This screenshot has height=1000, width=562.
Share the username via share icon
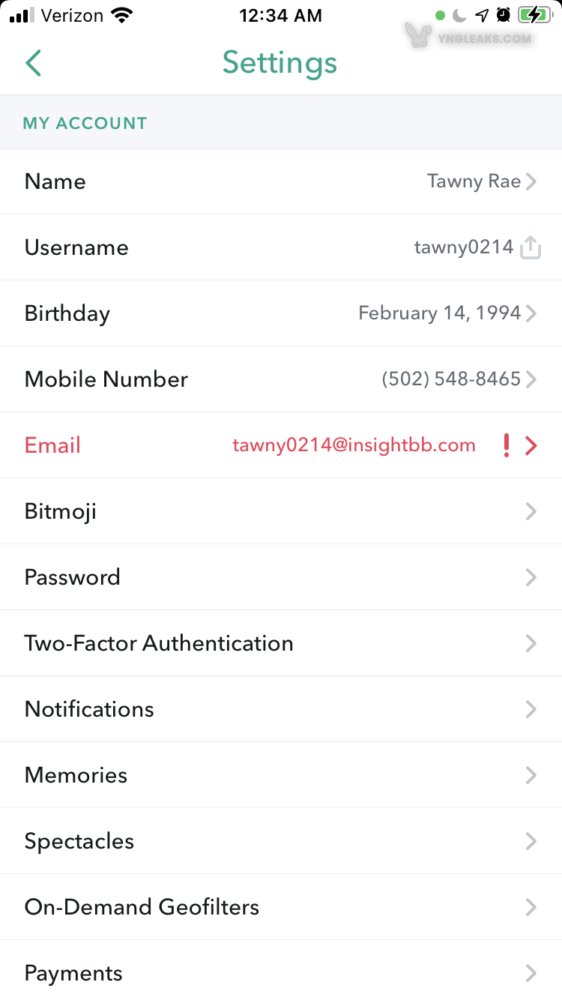point(530,247)
